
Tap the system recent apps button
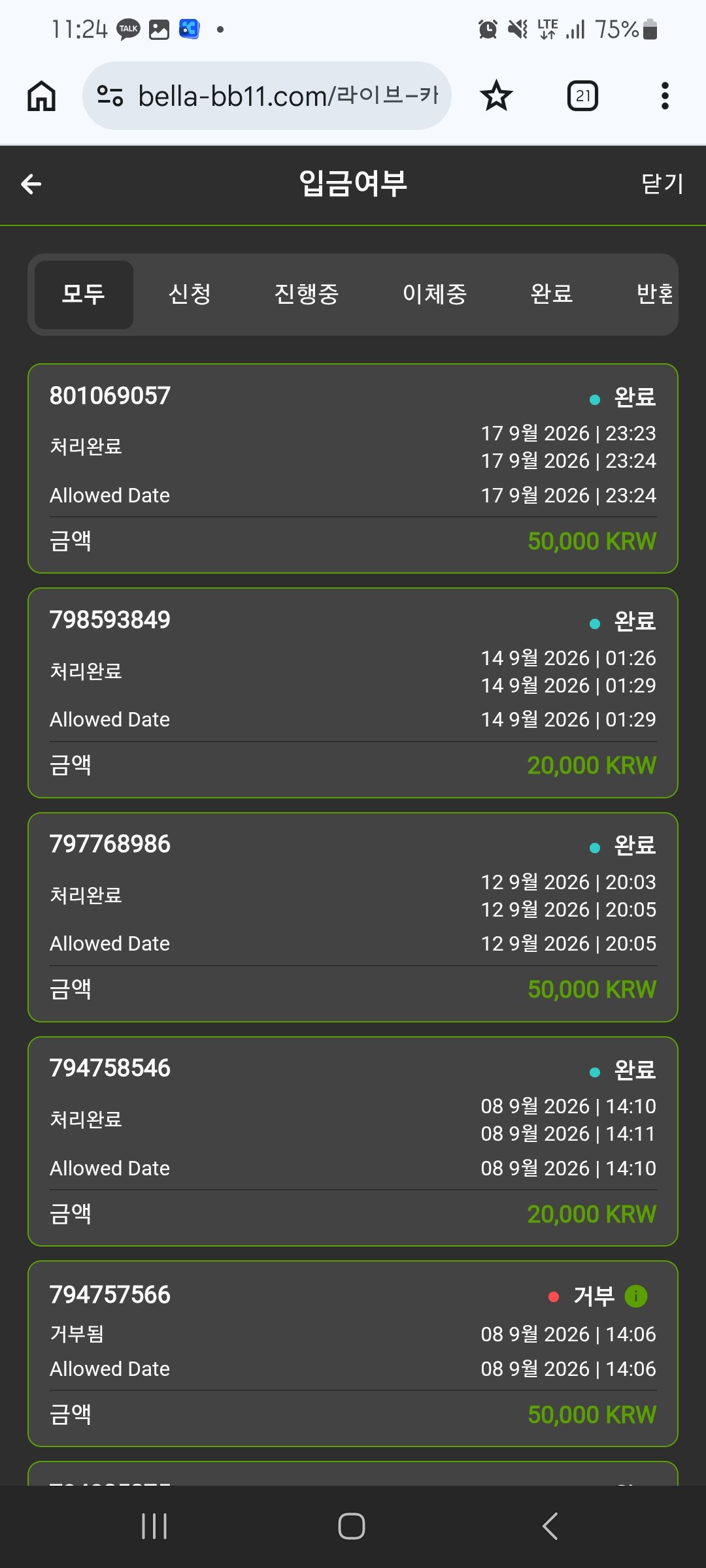tap(154, 1526)
